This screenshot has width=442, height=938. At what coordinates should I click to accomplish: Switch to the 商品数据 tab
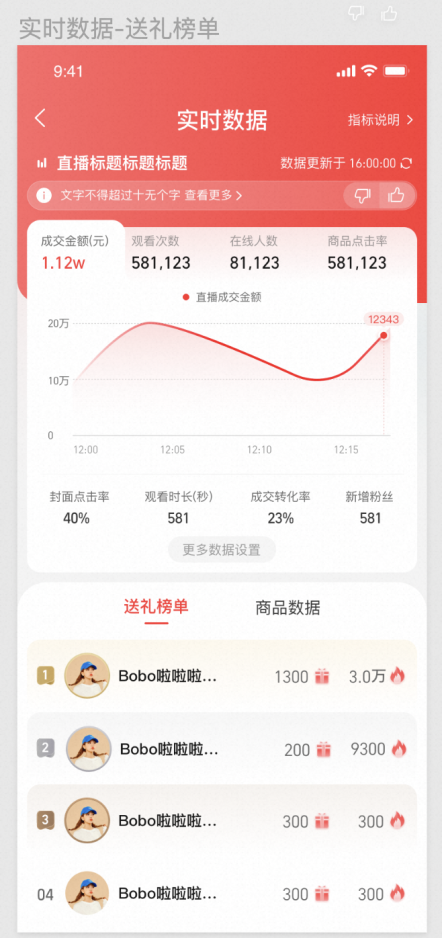[x=288, y=608]
